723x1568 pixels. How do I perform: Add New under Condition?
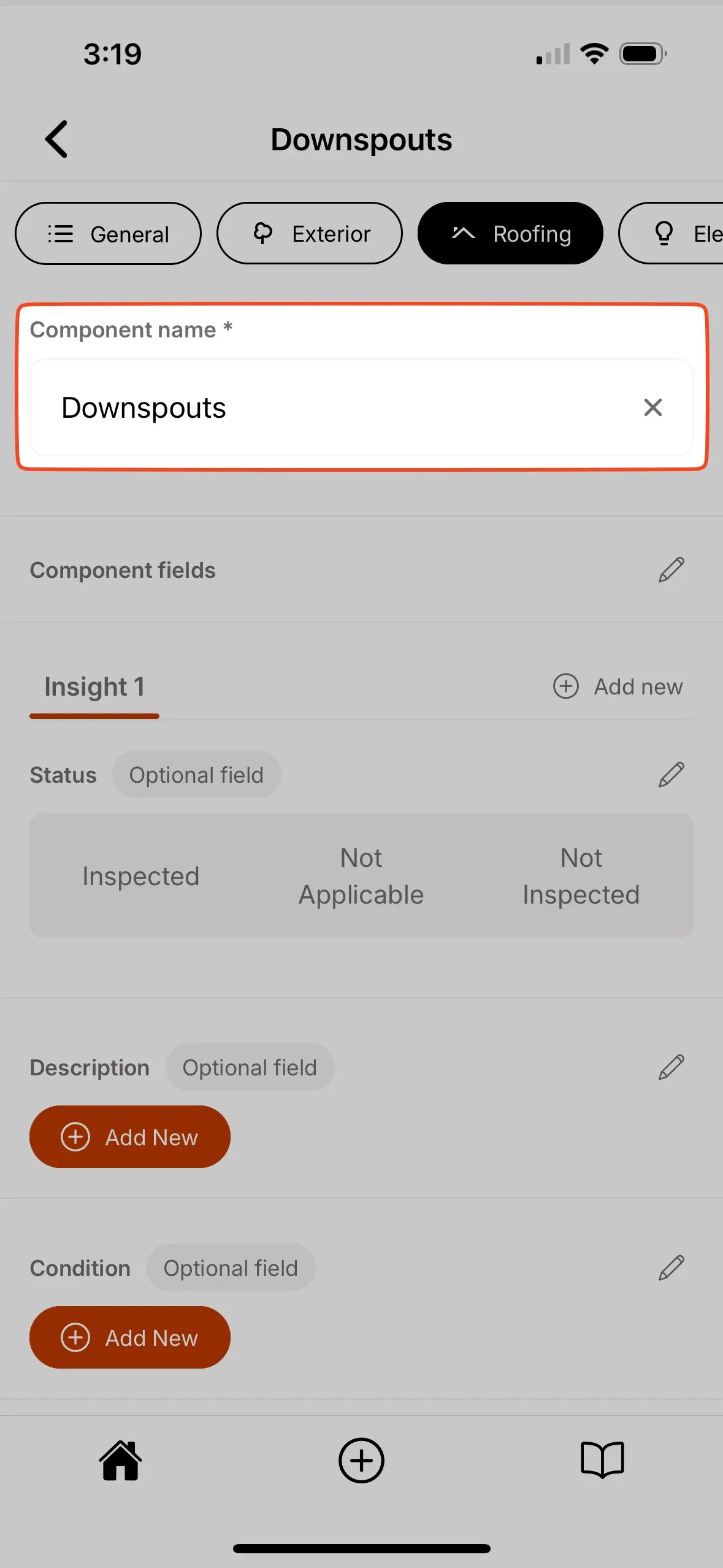130,1337
